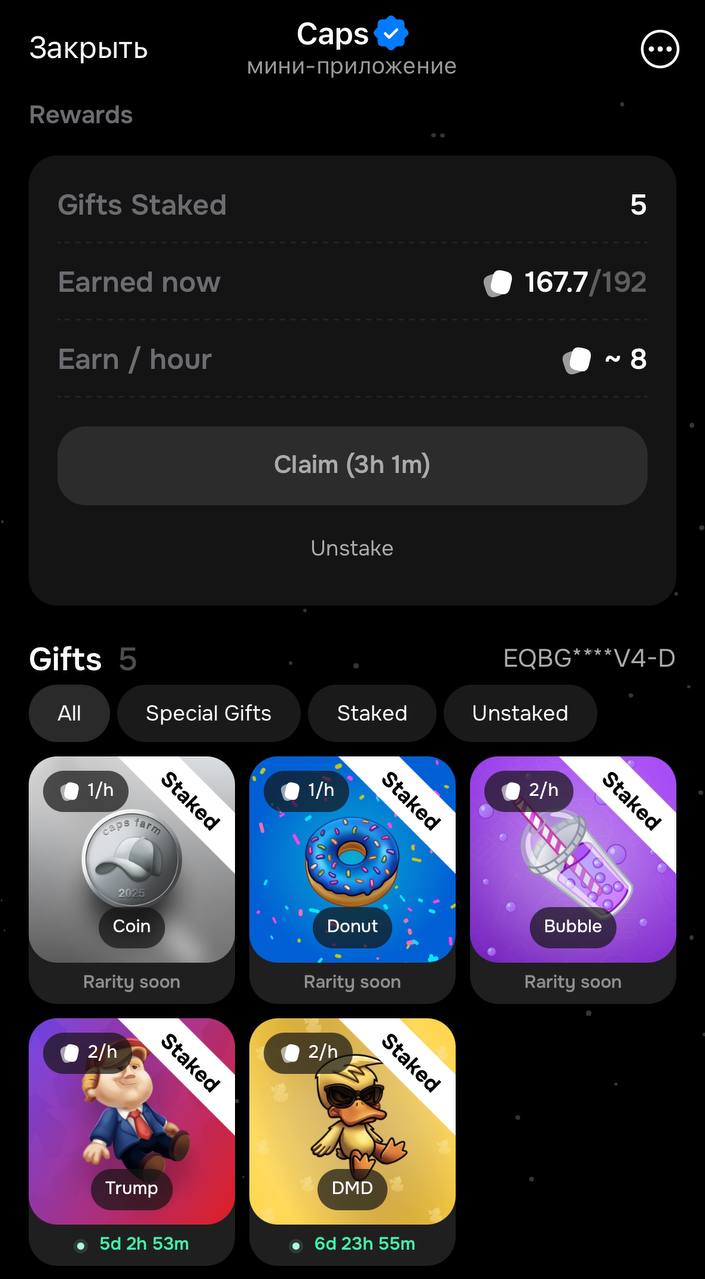
Task: Close the mini-app with Закрыть
Action: click(x=88, y=48)
